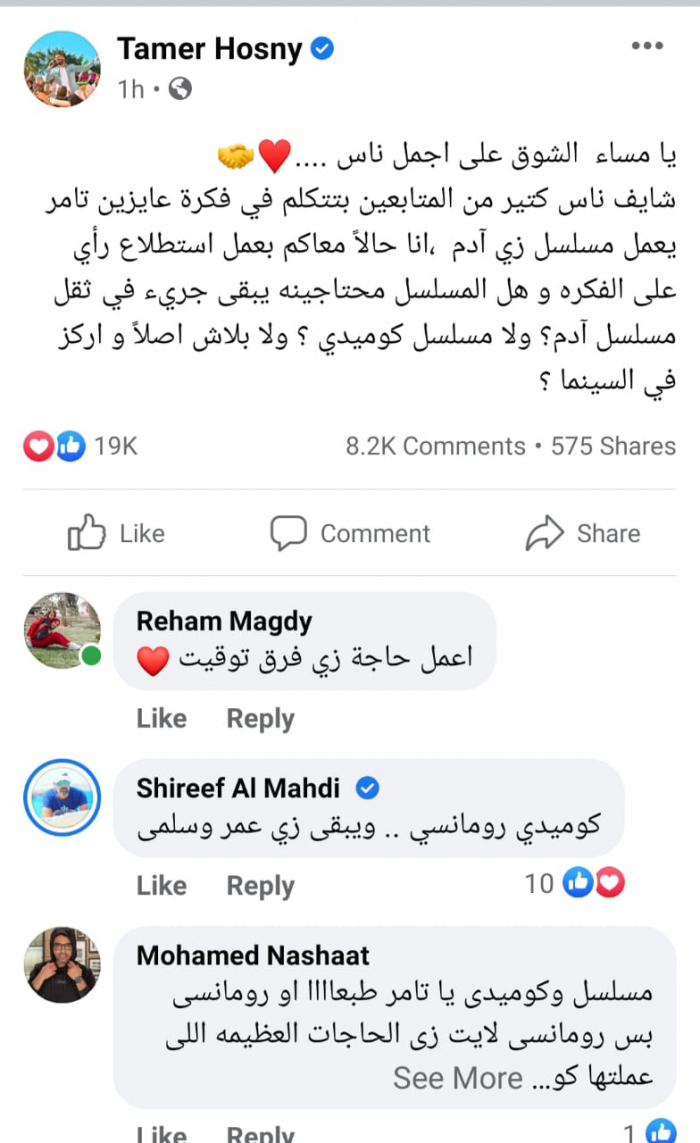Open Mohamed Nashaat's profile picture

coord(62,964)
